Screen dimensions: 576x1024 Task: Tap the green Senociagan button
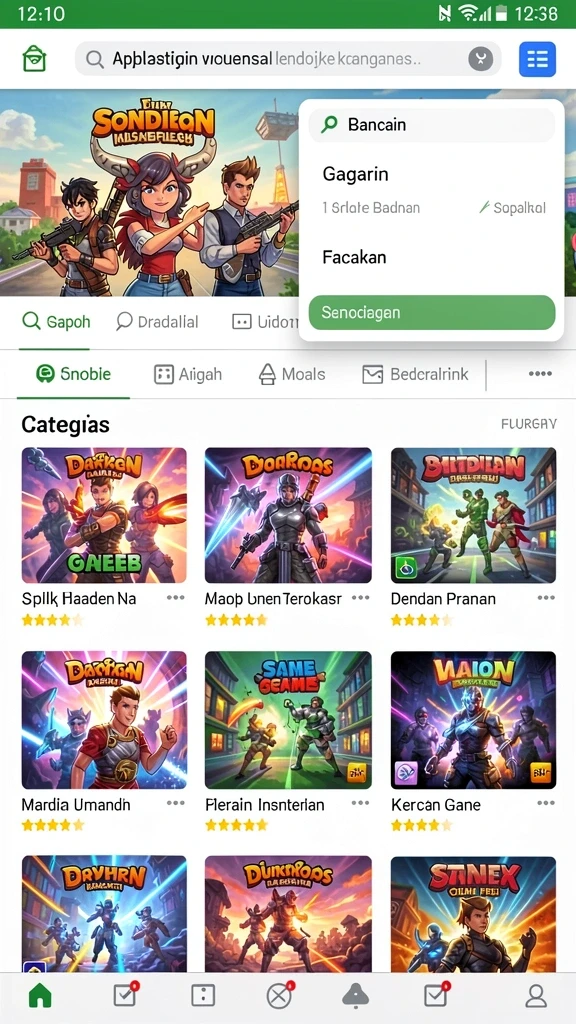pos(432,312)
